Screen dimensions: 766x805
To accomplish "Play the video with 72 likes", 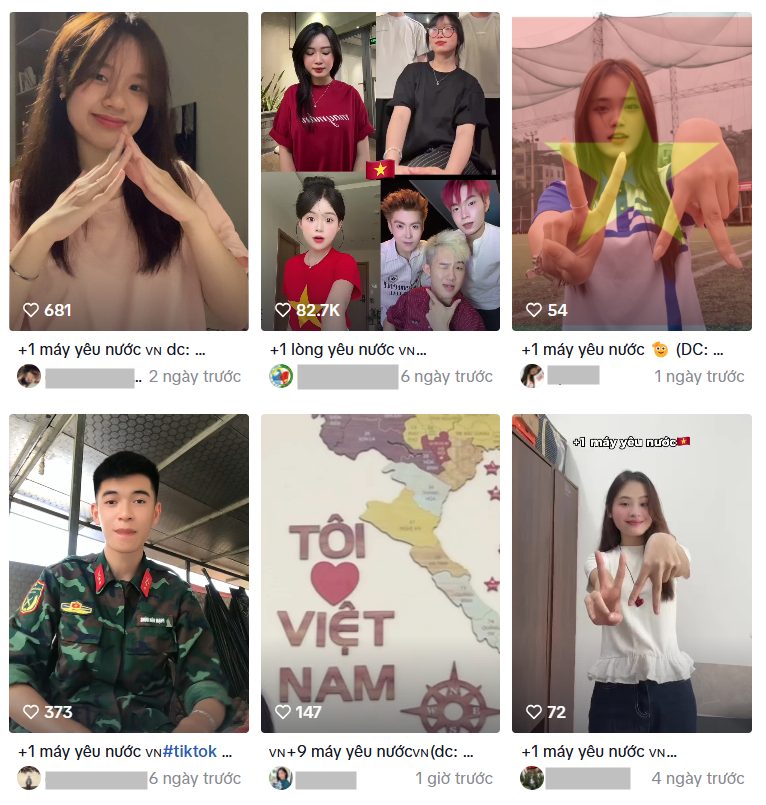I will 631,573.
